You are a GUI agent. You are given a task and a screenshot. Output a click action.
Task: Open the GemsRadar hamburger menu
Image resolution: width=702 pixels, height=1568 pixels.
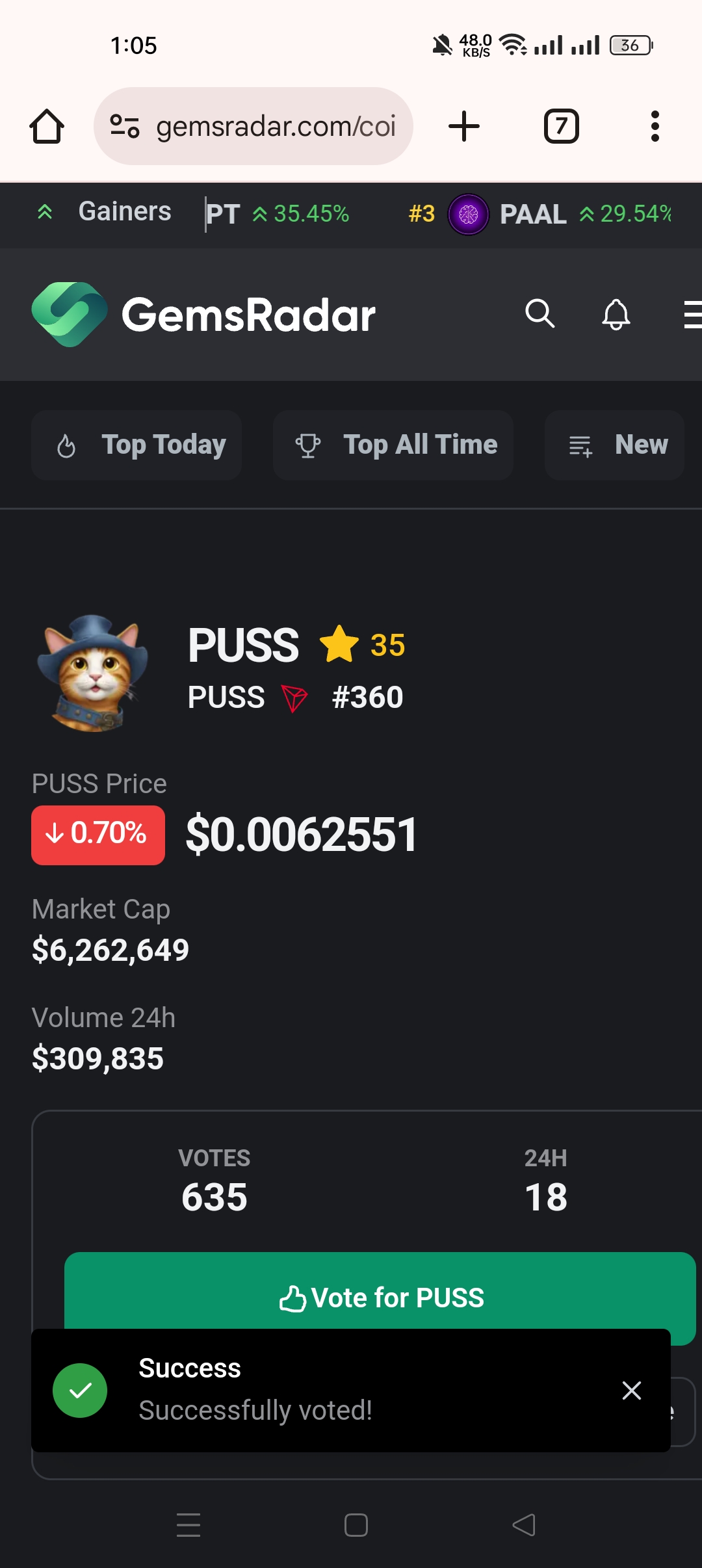[x=692, y=315]
